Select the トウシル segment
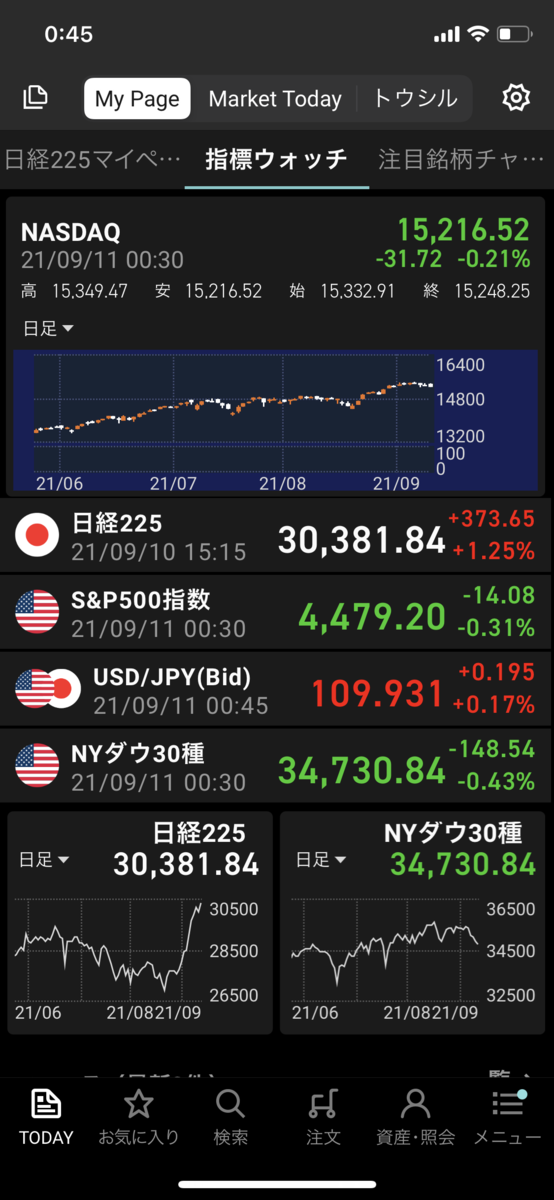Viewport: 554px width, 1200px height. click(x=415, y=99)
